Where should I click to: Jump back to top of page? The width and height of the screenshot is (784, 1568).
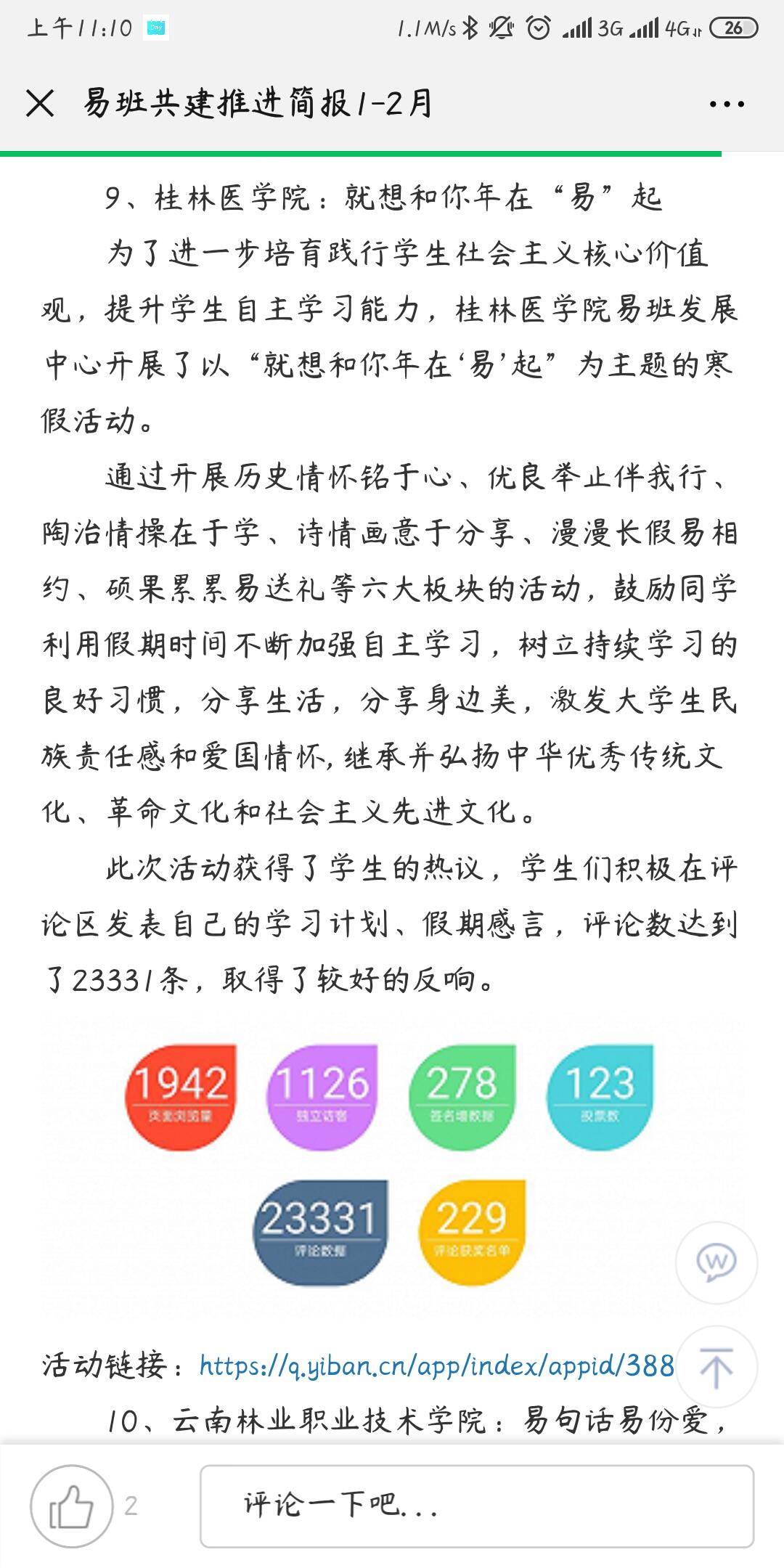tap(716, 1368)
